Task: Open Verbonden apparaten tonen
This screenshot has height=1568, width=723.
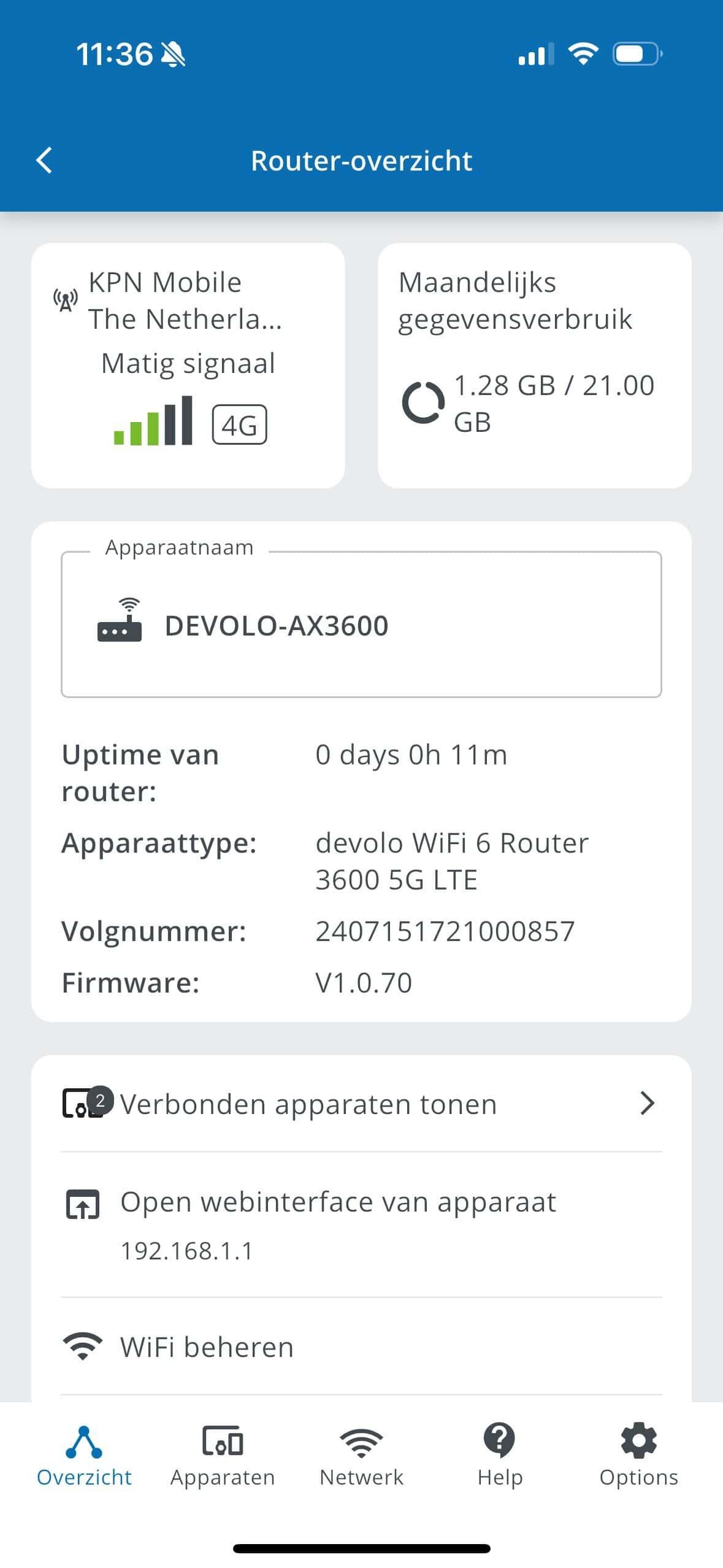Action: tap(361, 1104)
